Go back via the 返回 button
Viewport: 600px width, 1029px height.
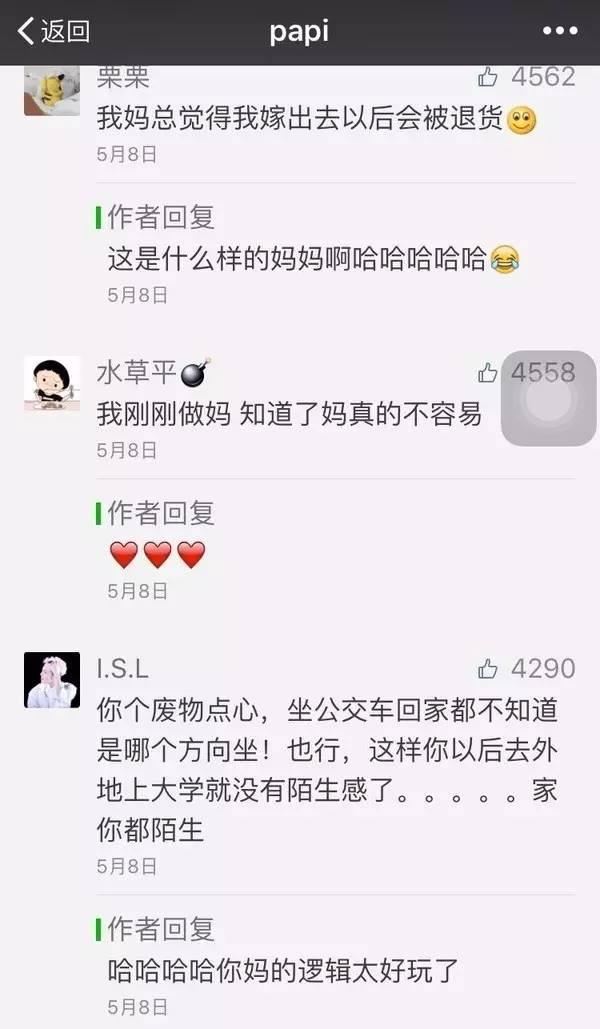54,31
